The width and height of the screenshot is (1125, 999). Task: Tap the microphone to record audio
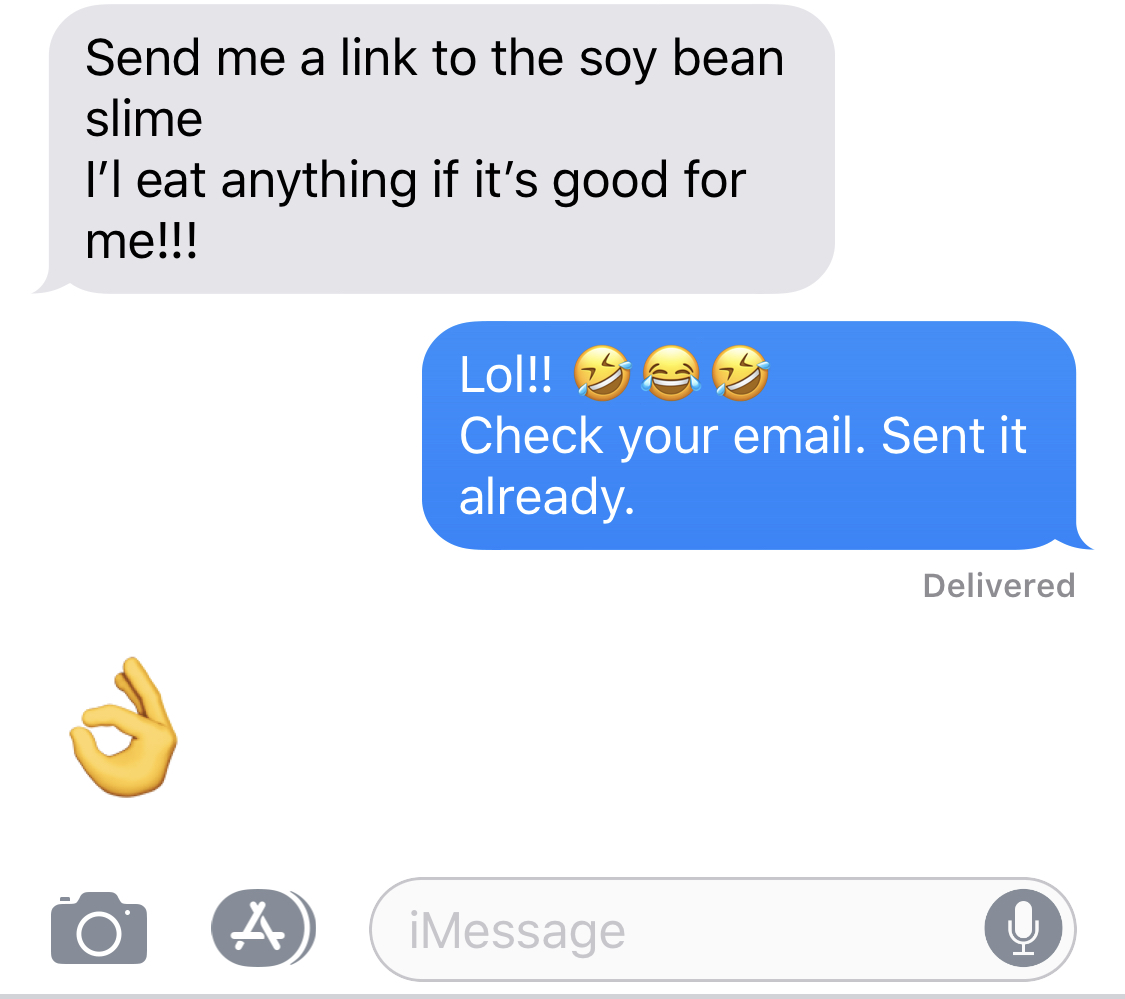click(x=1022, y=930)
